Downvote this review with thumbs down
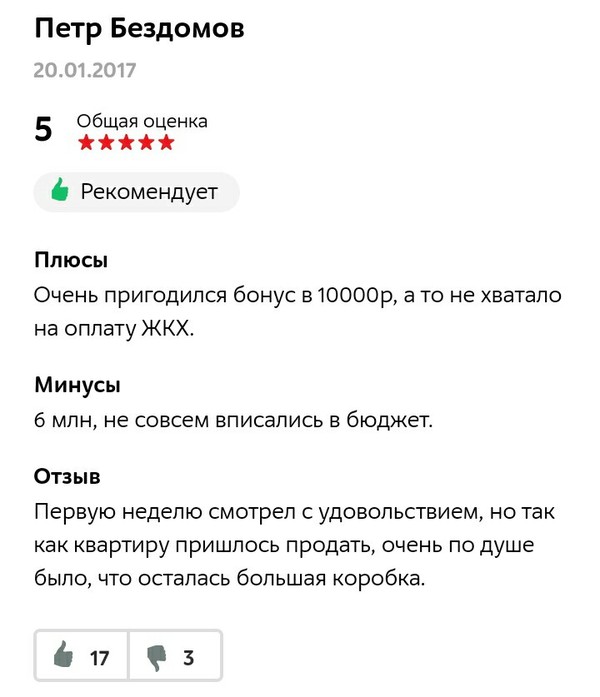 click(156, 658)
